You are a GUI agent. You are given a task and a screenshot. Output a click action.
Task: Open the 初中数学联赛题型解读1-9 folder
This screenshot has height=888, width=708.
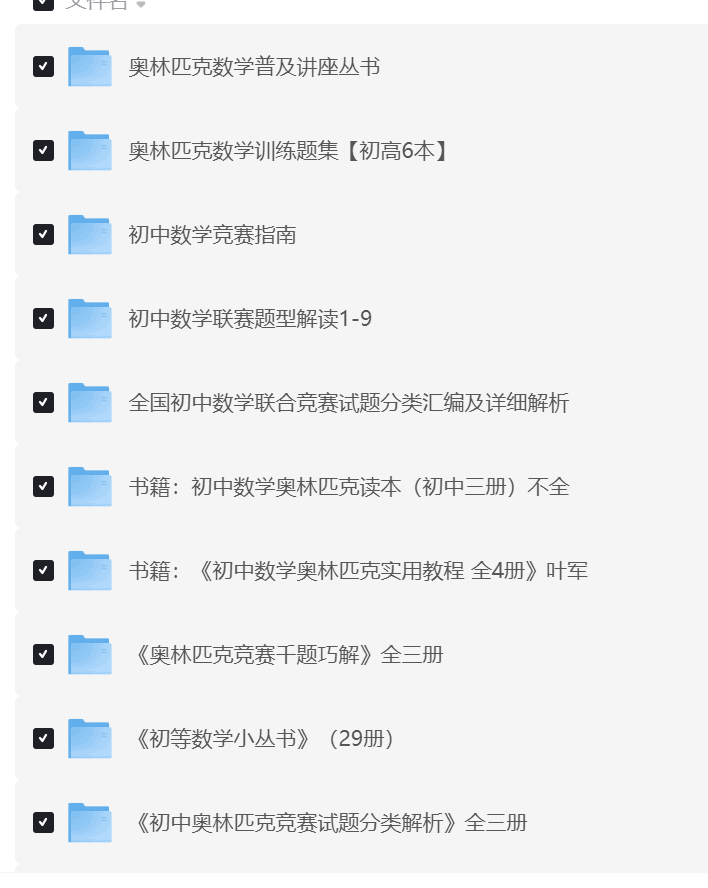[250, 319]
